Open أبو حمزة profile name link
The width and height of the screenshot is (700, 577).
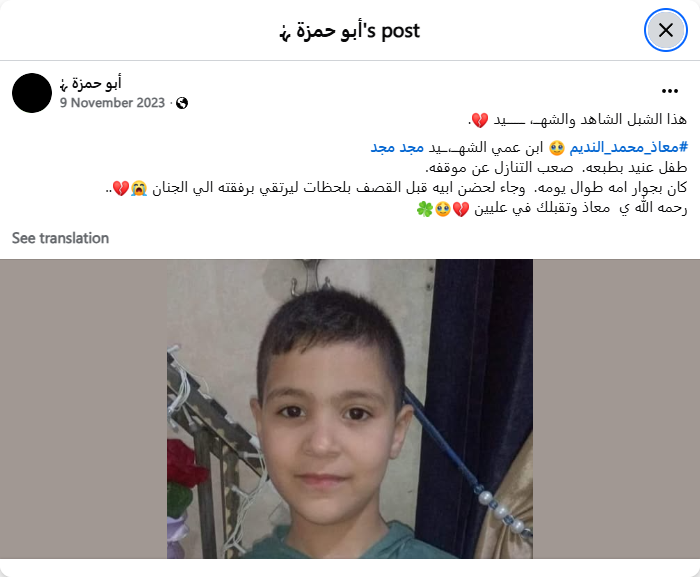(x=91, y=83)
